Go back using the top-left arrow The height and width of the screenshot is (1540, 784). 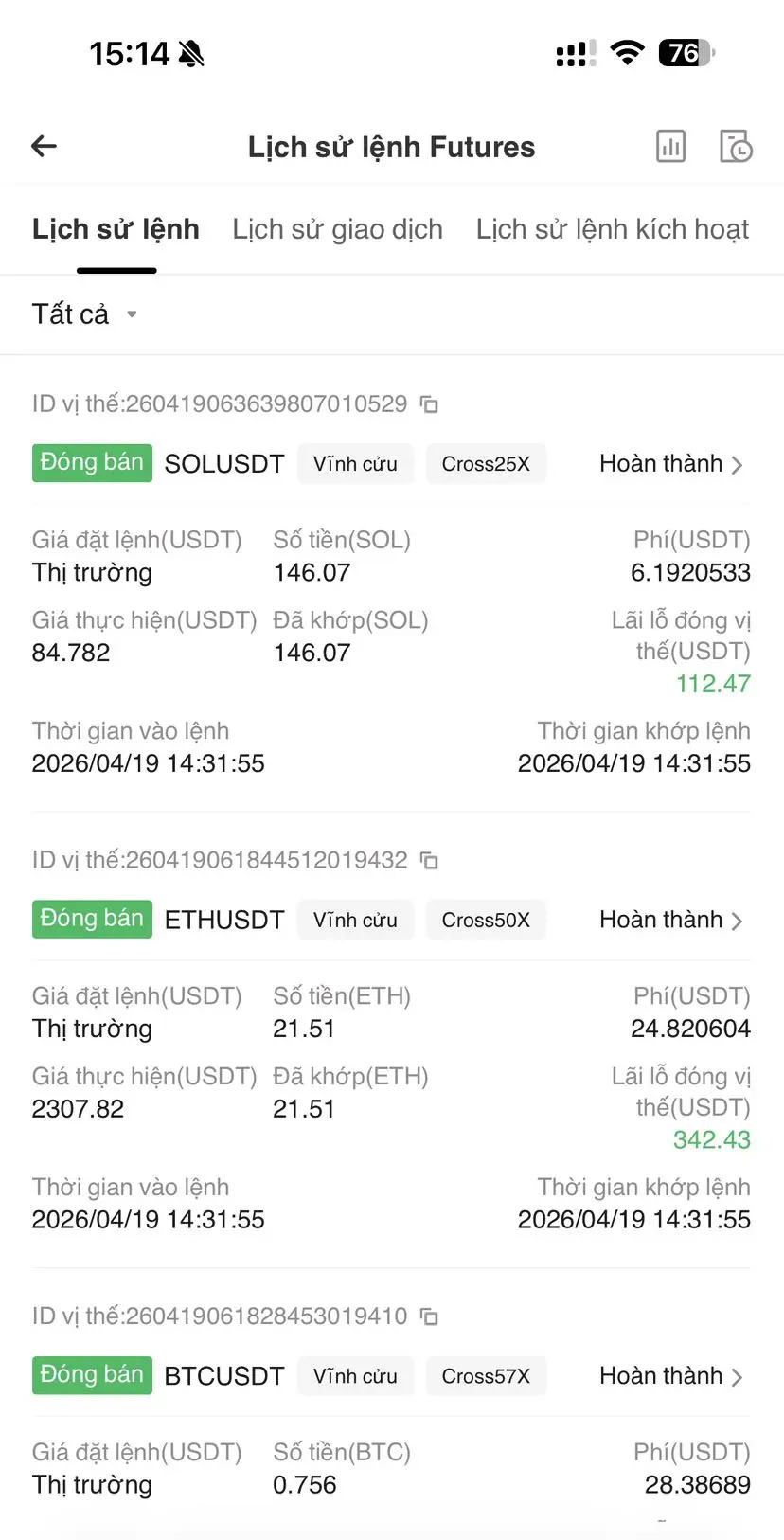coord(45,146)
